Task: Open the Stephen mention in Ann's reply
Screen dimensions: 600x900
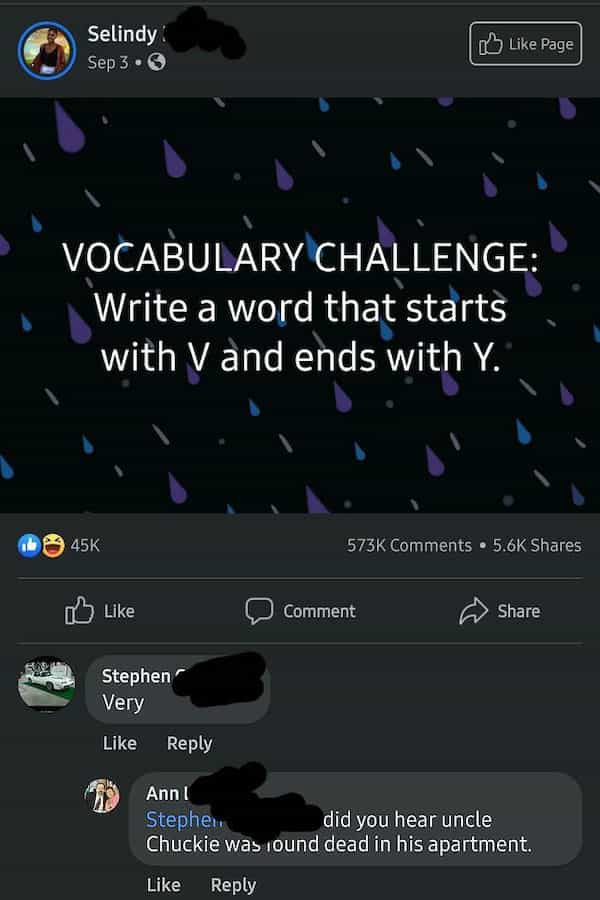Action: [178, 819]
